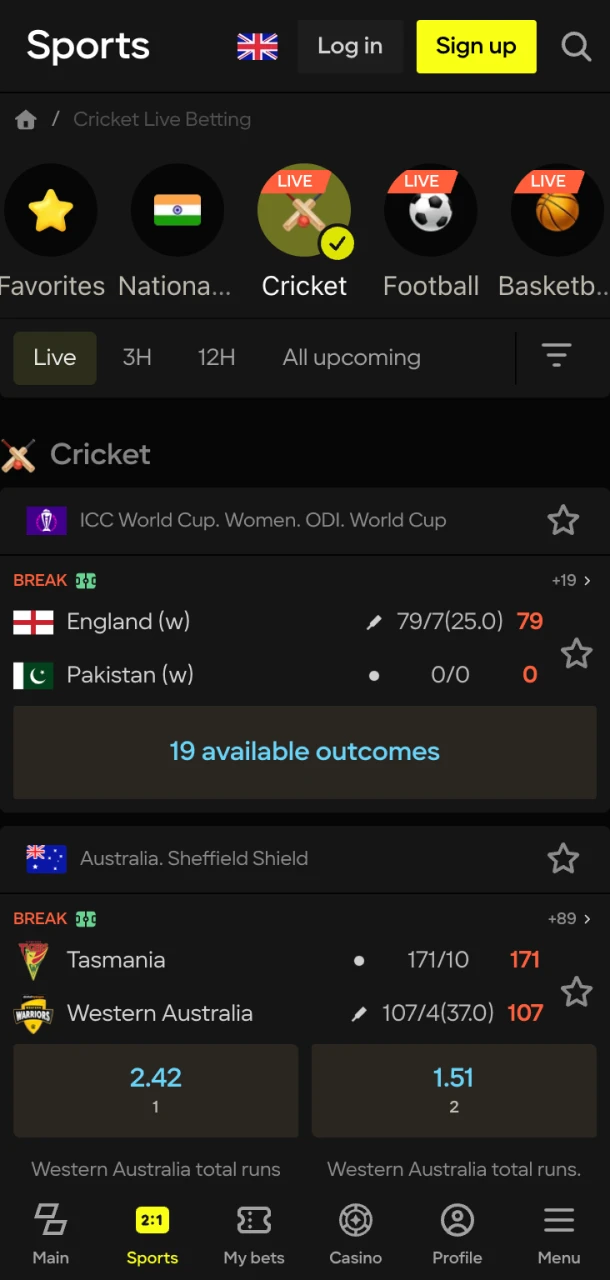Favorite the England vs Pakistan match

tap(576, 654)
